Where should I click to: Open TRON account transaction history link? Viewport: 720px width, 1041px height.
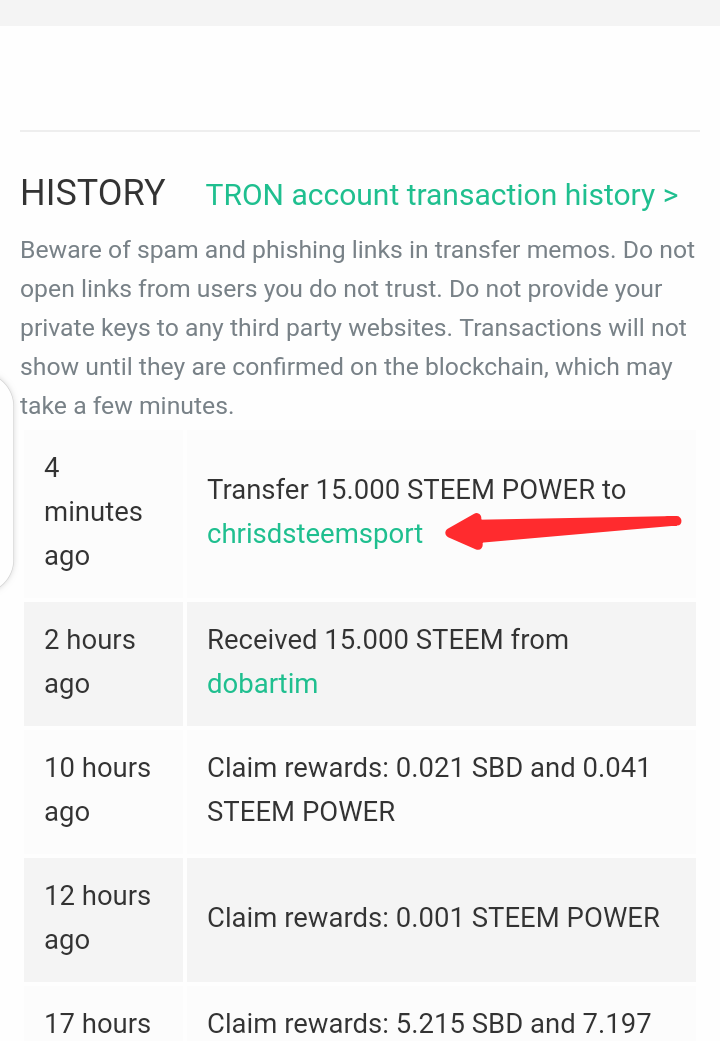pyautogui.click(x=441, y=195)
